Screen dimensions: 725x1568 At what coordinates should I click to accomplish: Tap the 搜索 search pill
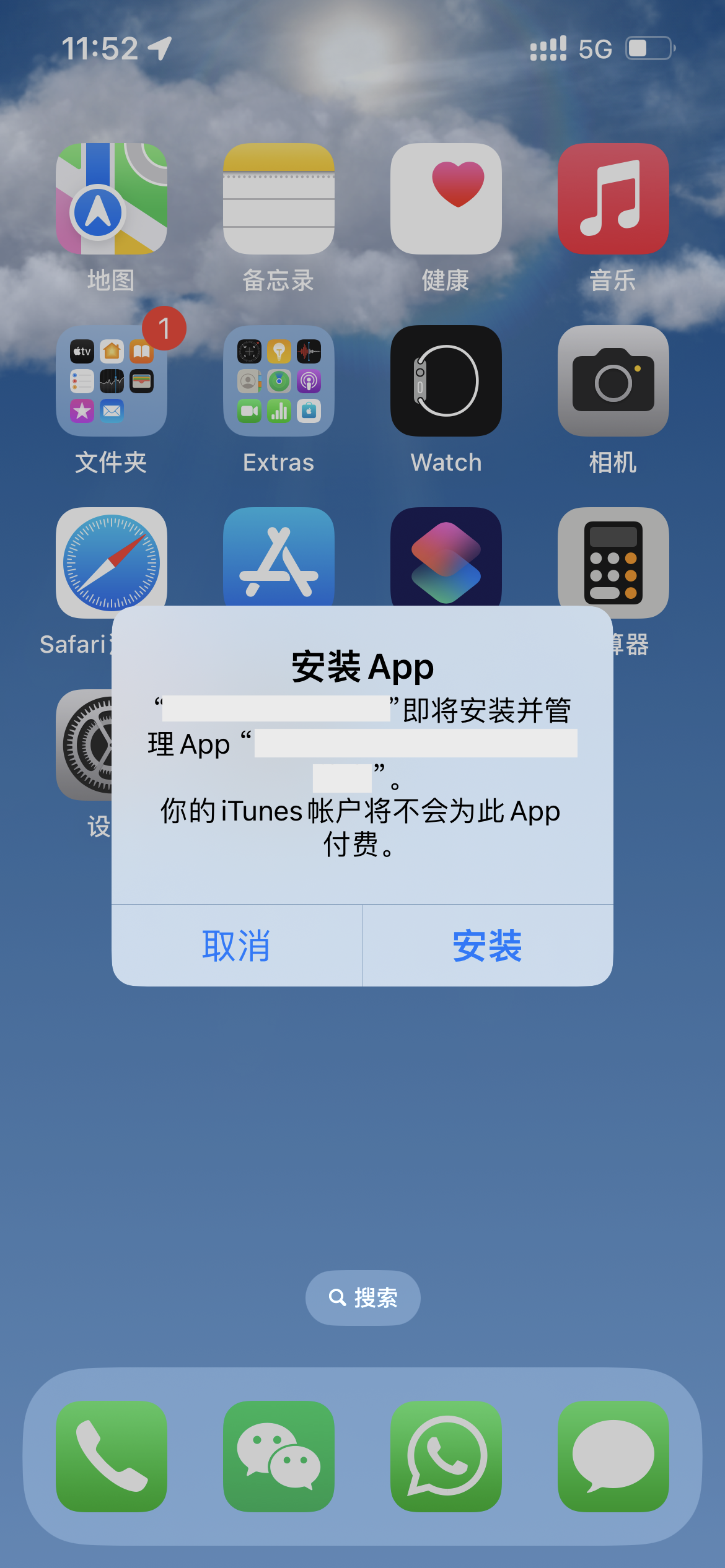(362, 1297)
